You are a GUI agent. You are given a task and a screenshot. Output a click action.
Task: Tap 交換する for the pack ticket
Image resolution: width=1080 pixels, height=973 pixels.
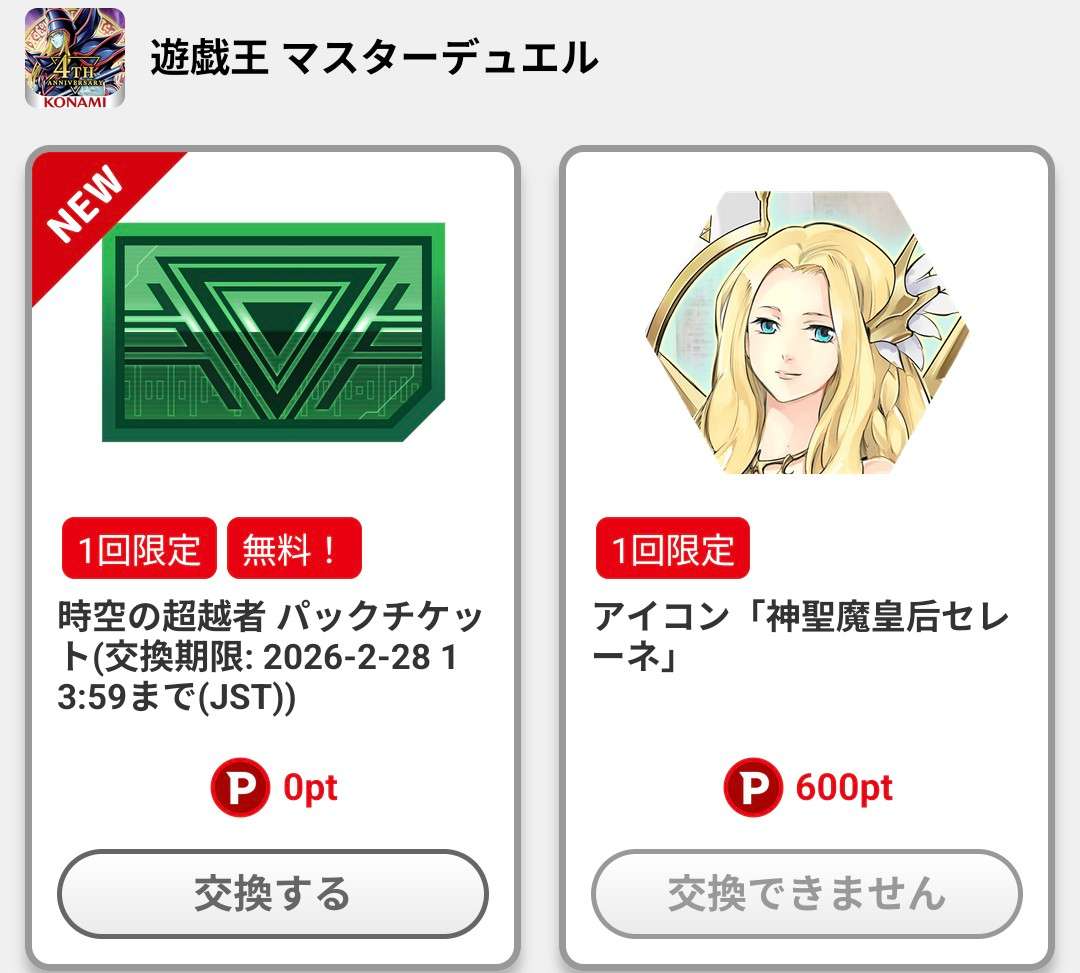(x=272, y=893)
